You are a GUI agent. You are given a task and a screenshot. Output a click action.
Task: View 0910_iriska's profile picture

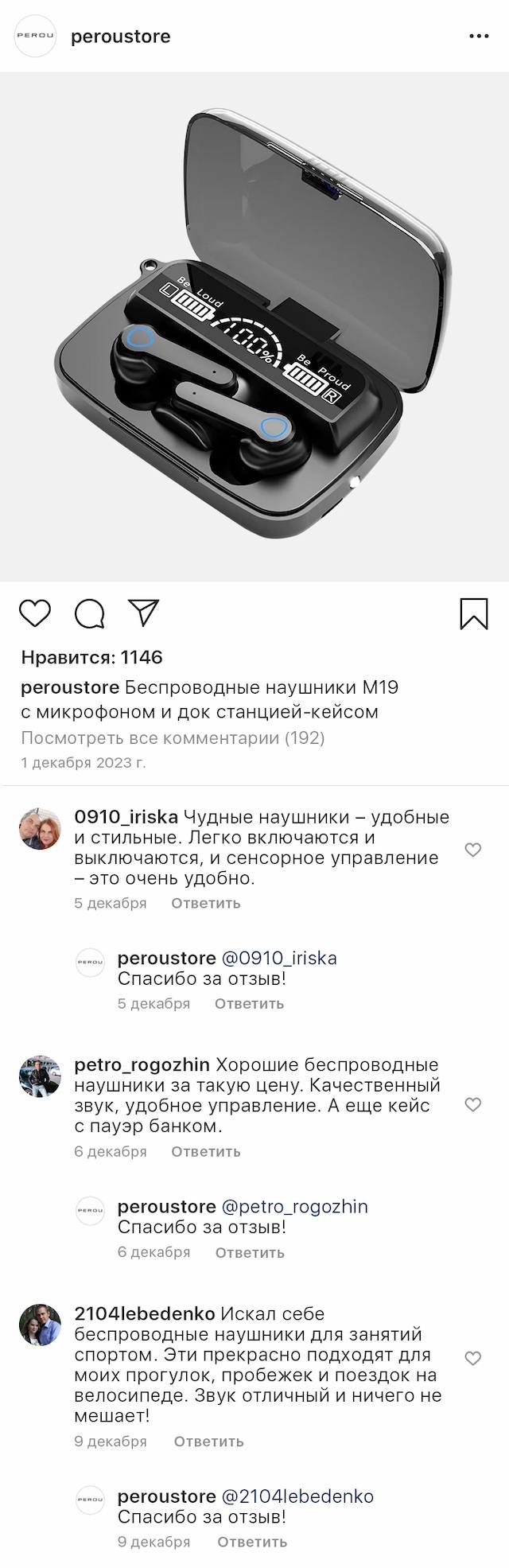[40, 829]
